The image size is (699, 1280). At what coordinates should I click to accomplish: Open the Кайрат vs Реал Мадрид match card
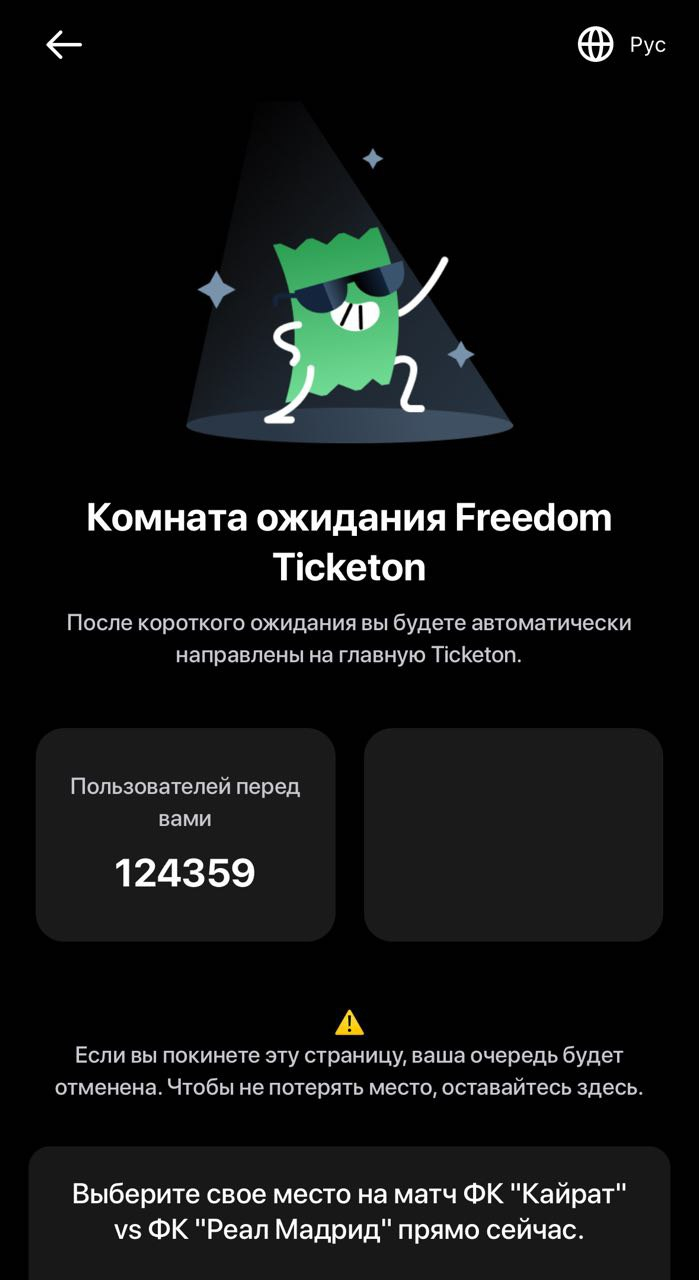349,1212
